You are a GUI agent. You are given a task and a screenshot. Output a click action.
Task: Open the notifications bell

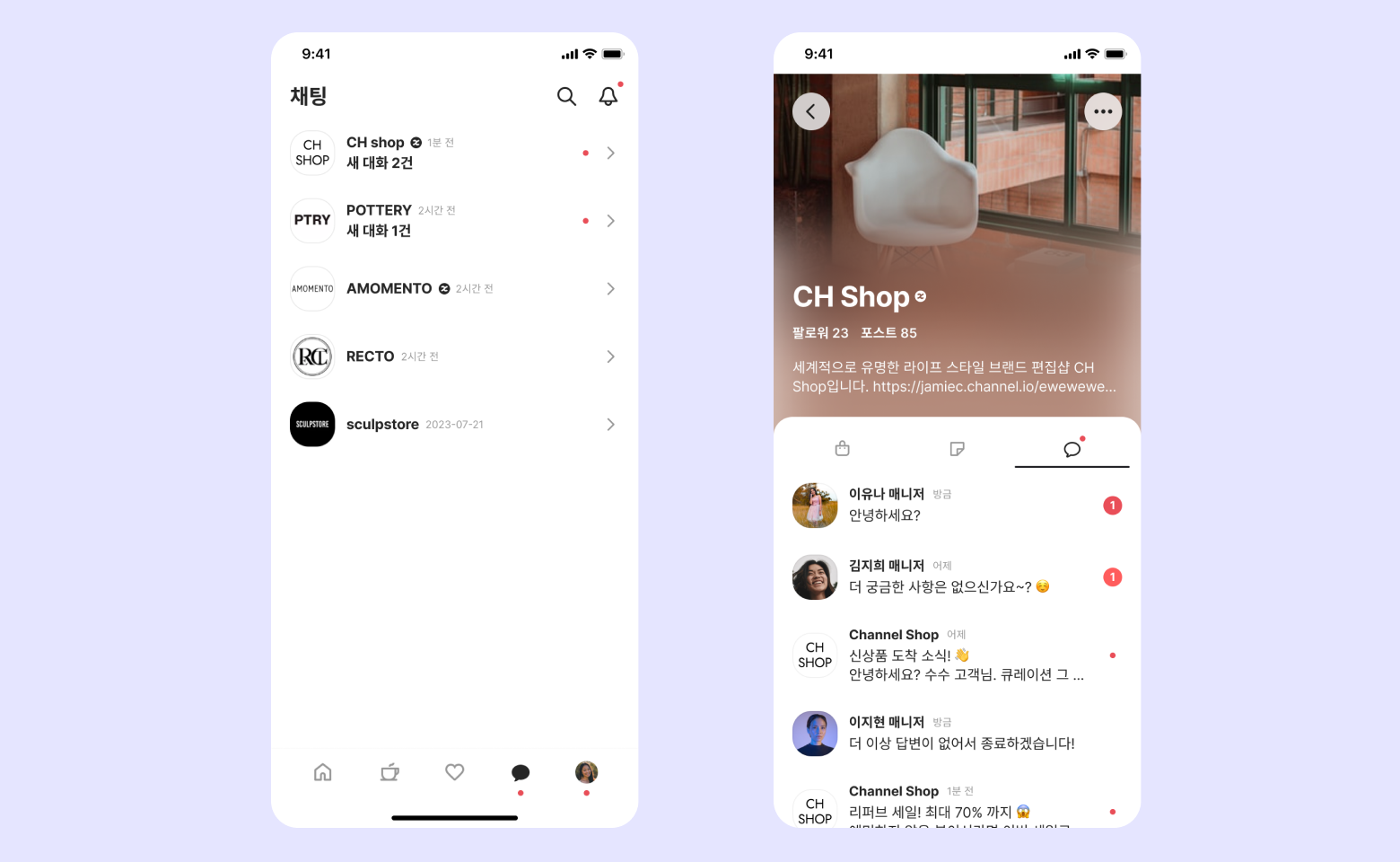(608, 96)
